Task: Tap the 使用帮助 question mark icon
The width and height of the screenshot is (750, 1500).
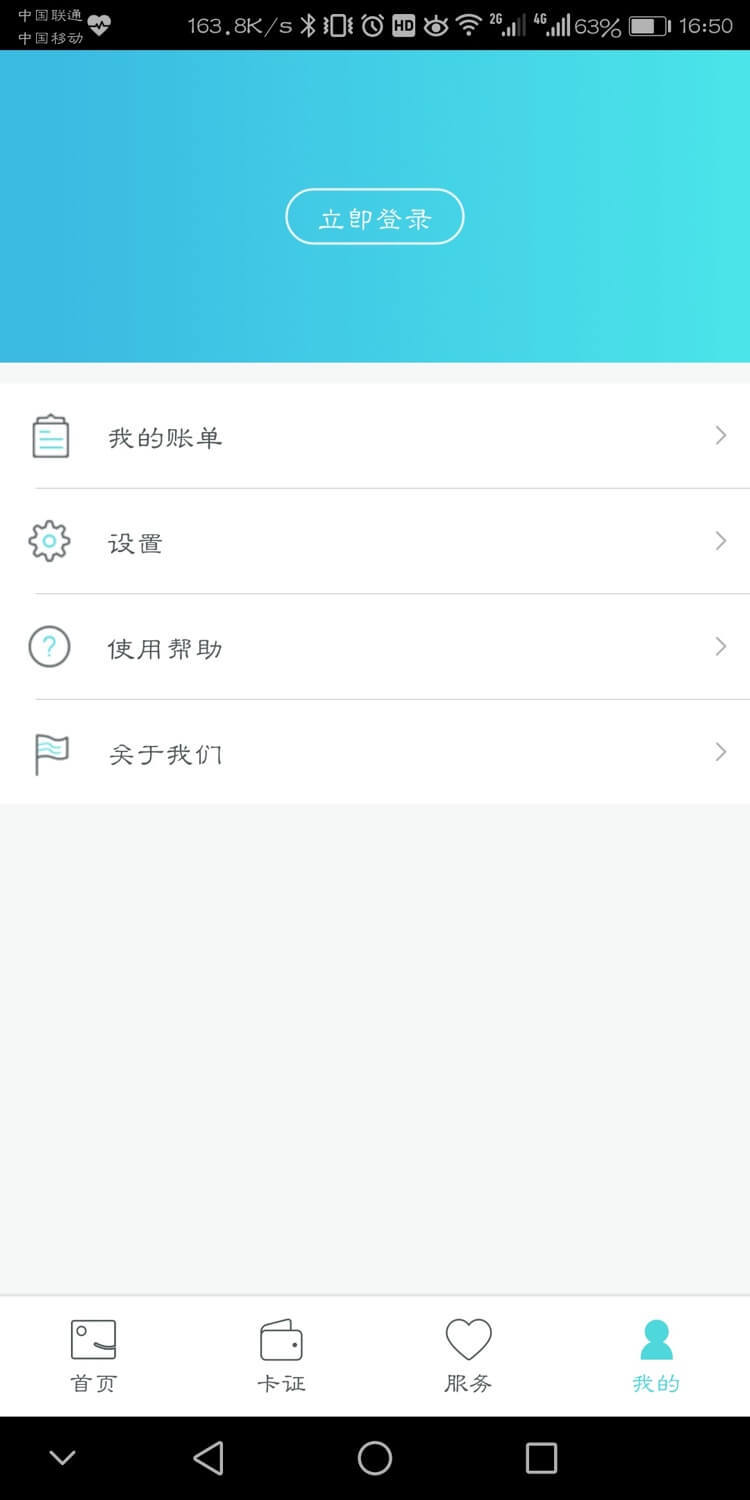Action: click(50, 647)
